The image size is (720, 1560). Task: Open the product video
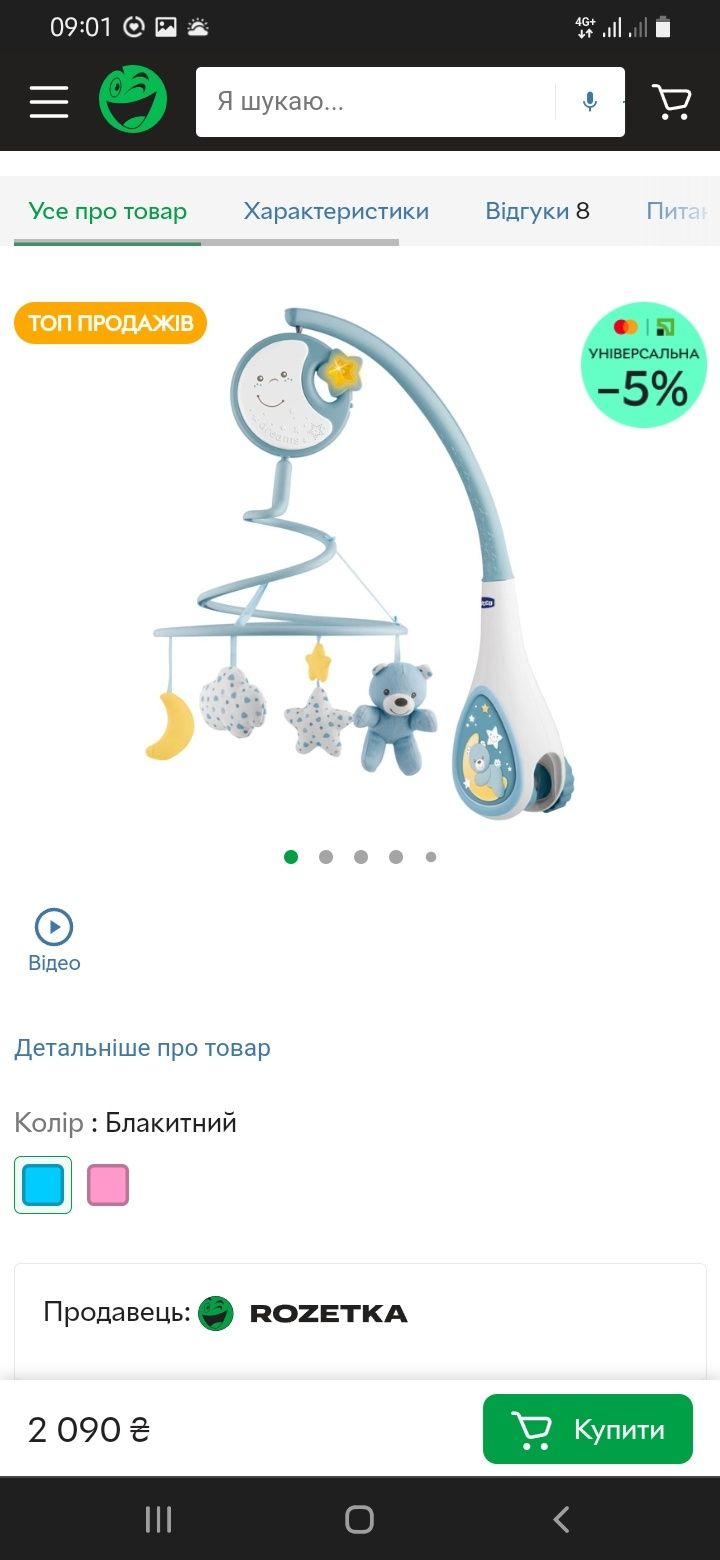coord(54,940)
